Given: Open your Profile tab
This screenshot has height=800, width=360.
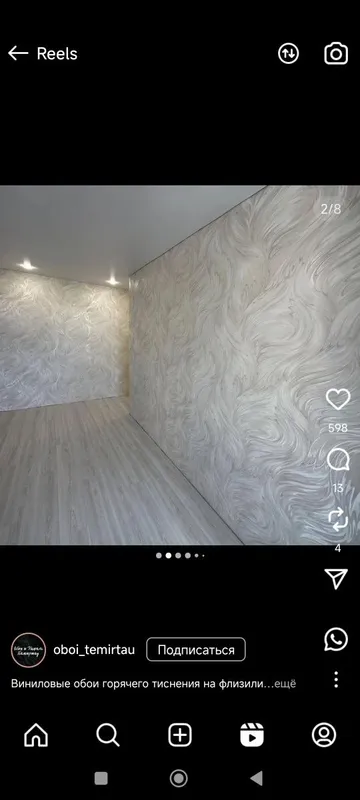Looking at the screenshot, I should click(324, 736).
